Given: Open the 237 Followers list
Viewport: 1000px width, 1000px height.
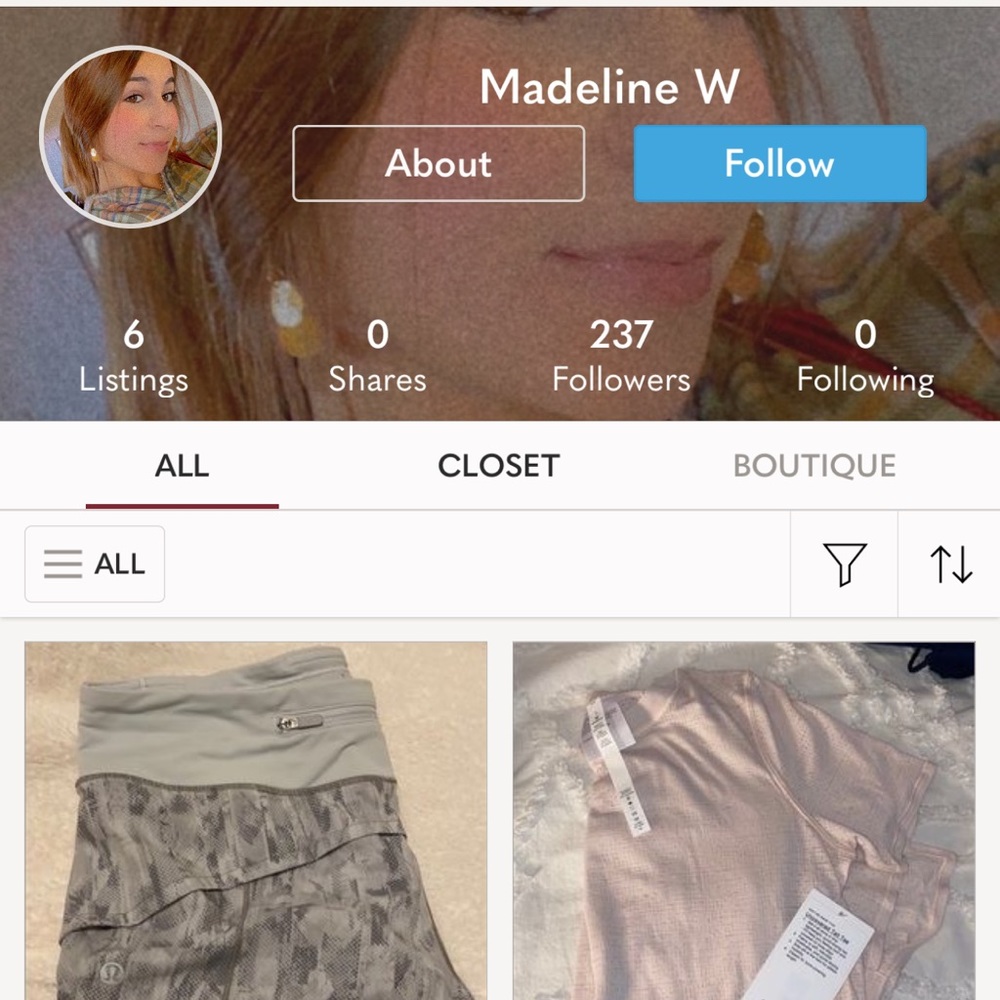Looking at the screenshot, I should pyautogui.click(x=621, y=356).
